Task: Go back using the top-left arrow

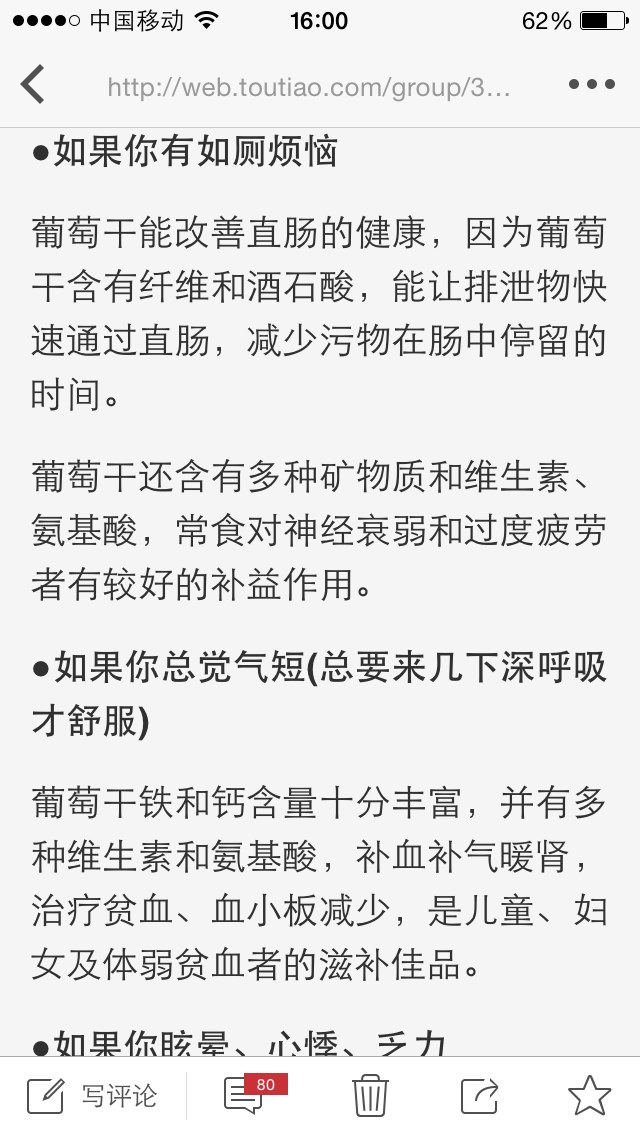Action: [33, 85]
